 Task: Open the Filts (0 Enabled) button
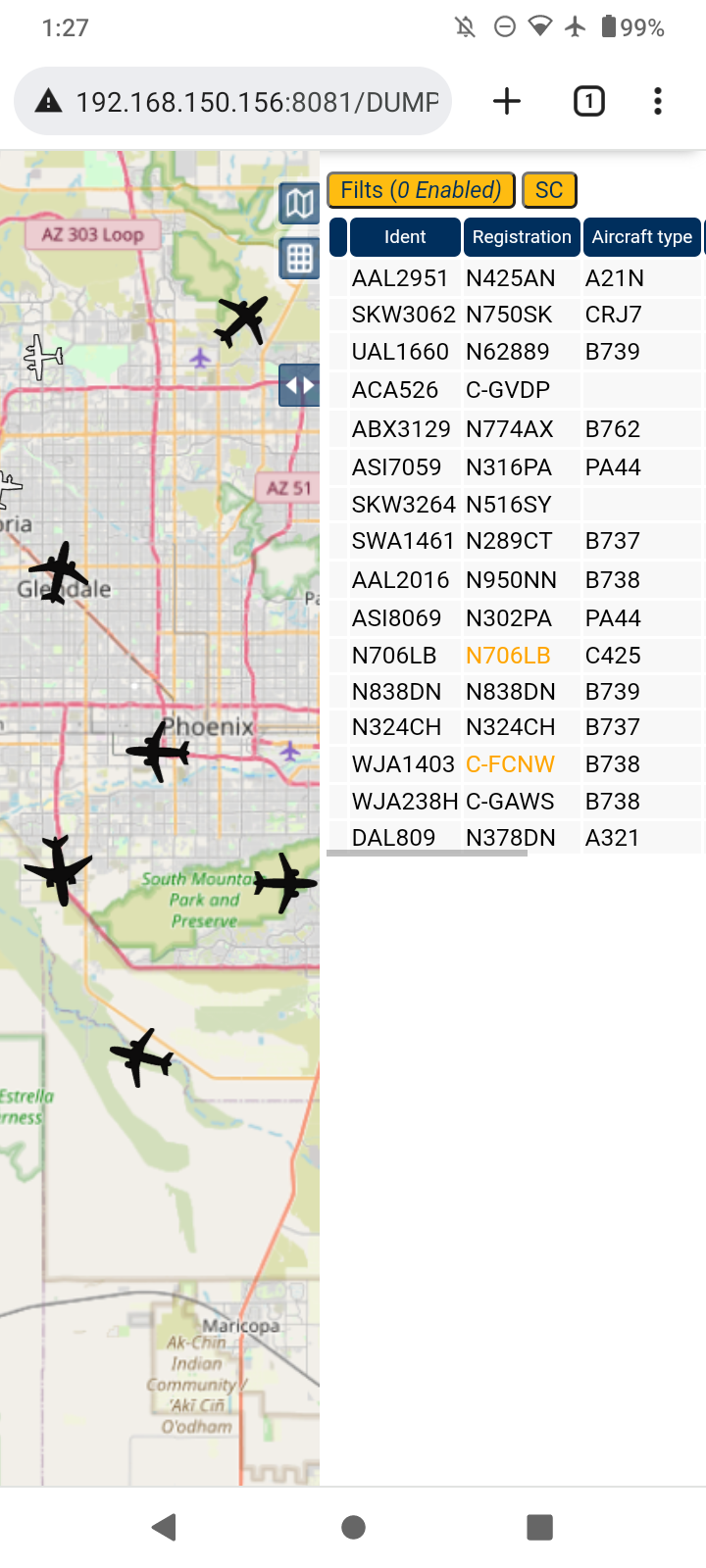(x=421, y=190)
